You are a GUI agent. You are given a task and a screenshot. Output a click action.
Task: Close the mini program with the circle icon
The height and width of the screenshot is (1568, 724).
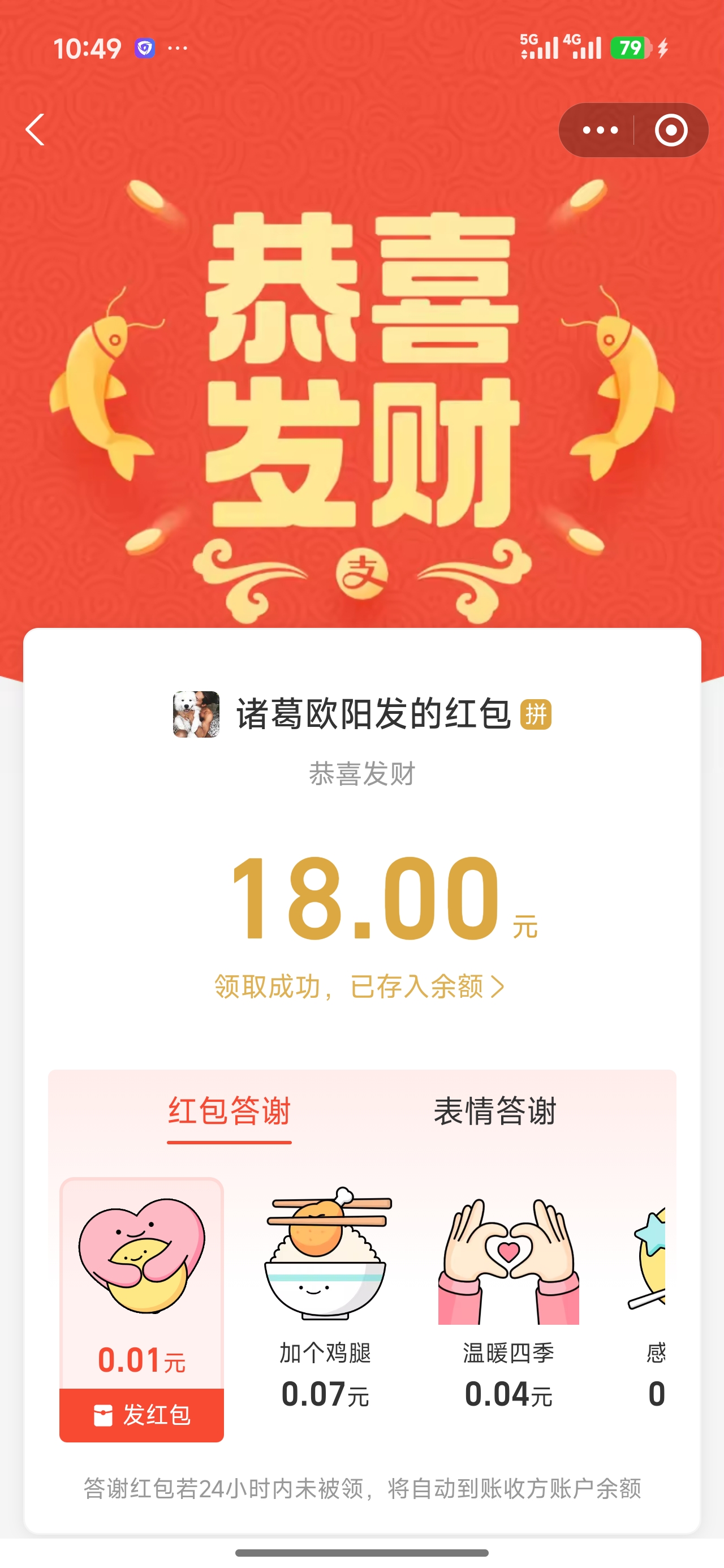(670, 130)
